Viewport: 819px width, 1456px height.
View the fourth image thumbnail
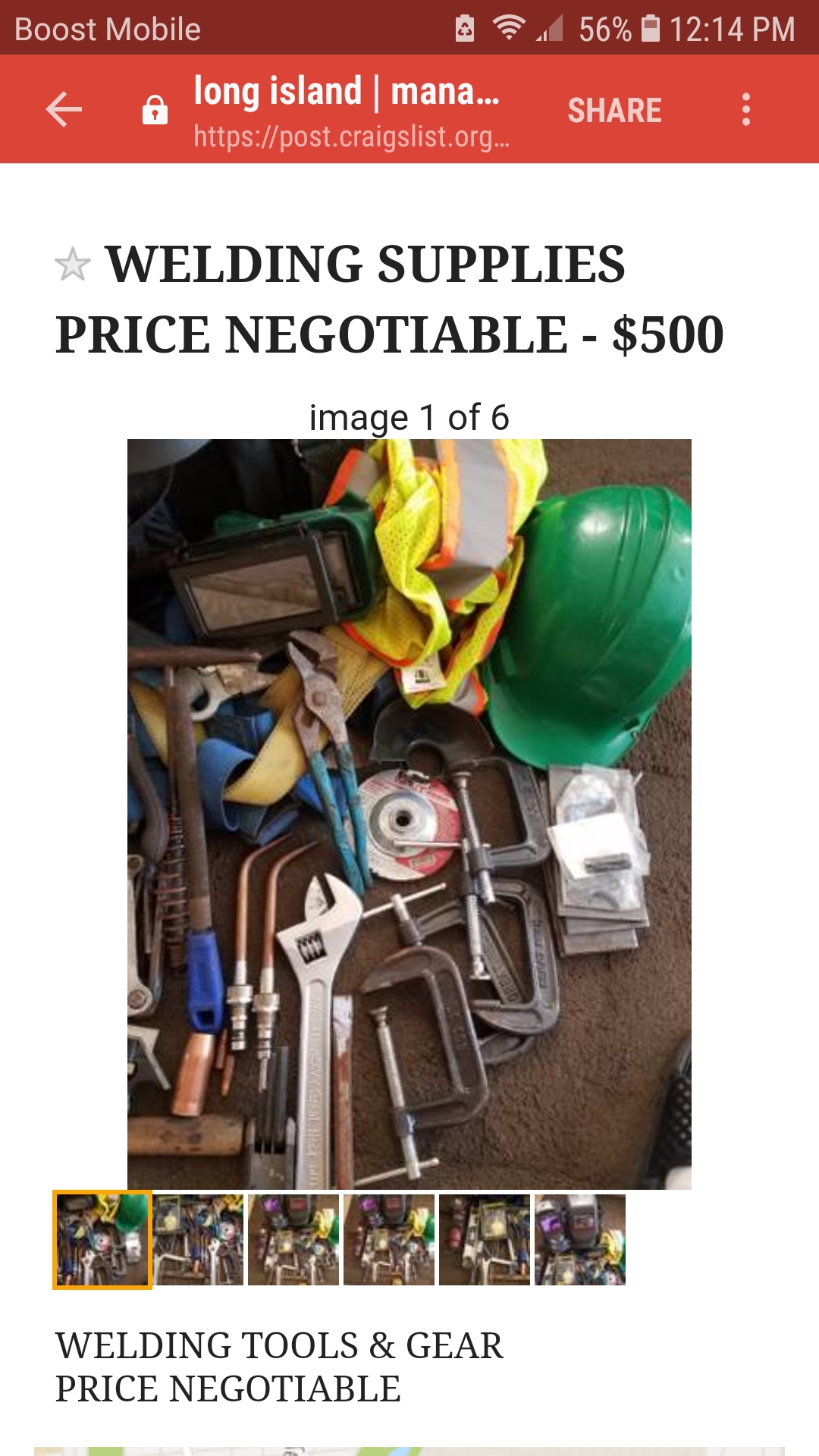[389, 1240]
